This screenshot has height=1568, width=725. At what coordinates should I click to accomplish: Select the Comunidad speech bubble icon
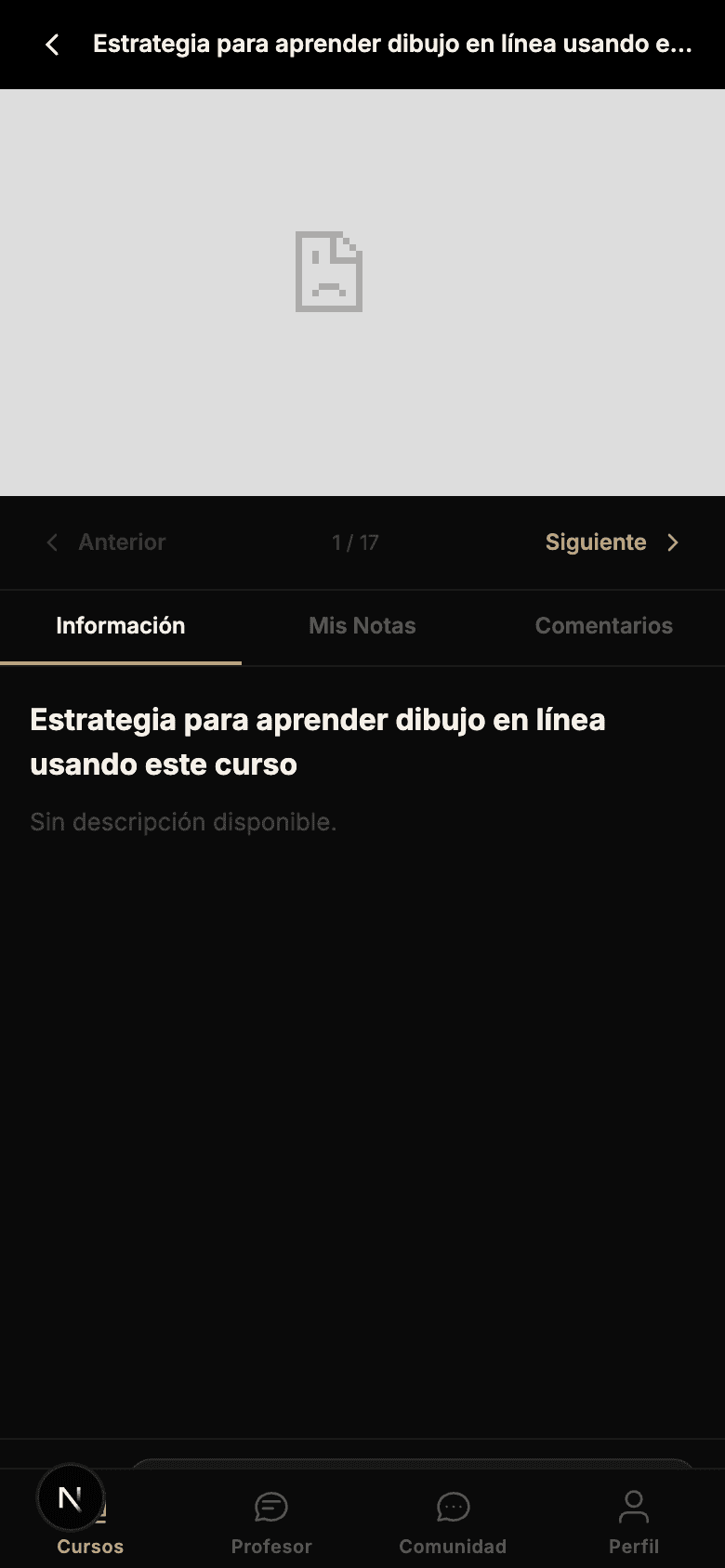[x=453, y=1507]
